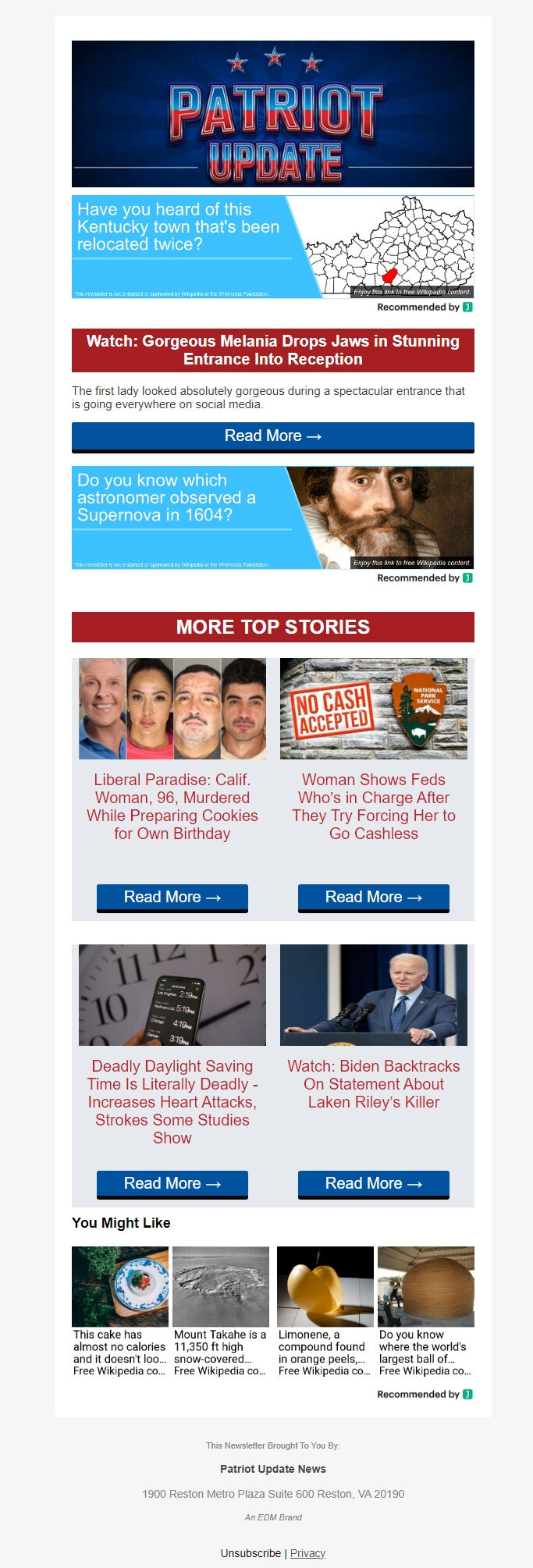Tap Read More for the Daylight Saving story

[172, 1184]
